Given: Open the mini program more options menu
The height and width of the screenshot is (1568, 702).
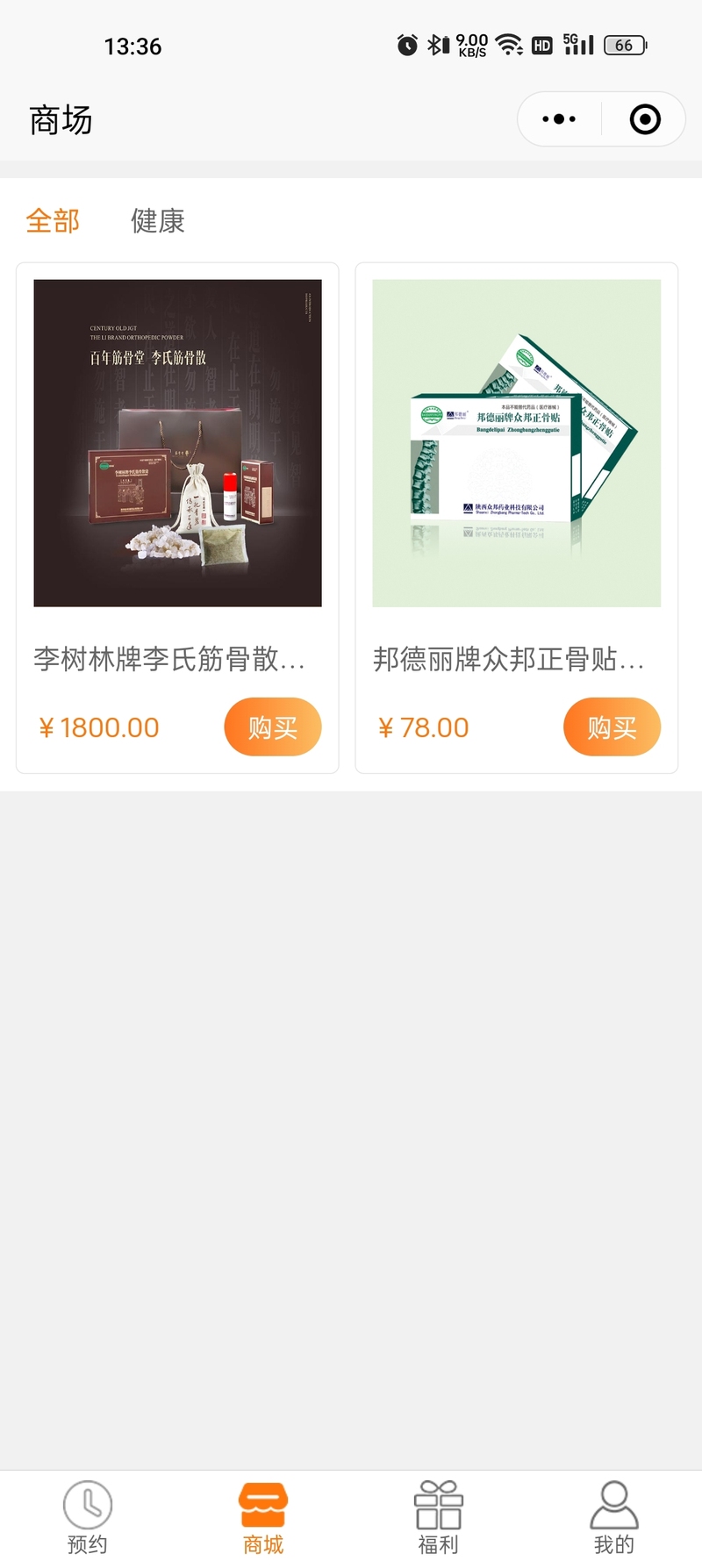Looking at the screenshot, I should tap(559, 119).
